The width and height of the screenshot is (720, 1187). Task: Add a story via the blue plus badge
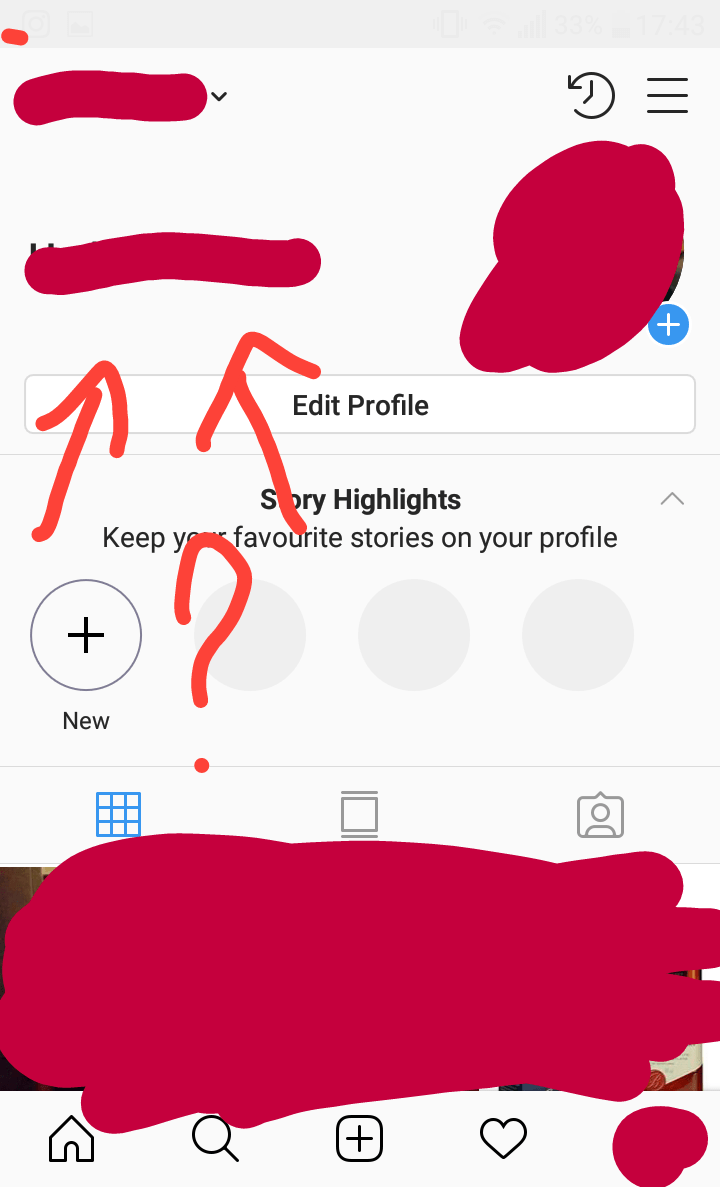(x=668, y=324)
